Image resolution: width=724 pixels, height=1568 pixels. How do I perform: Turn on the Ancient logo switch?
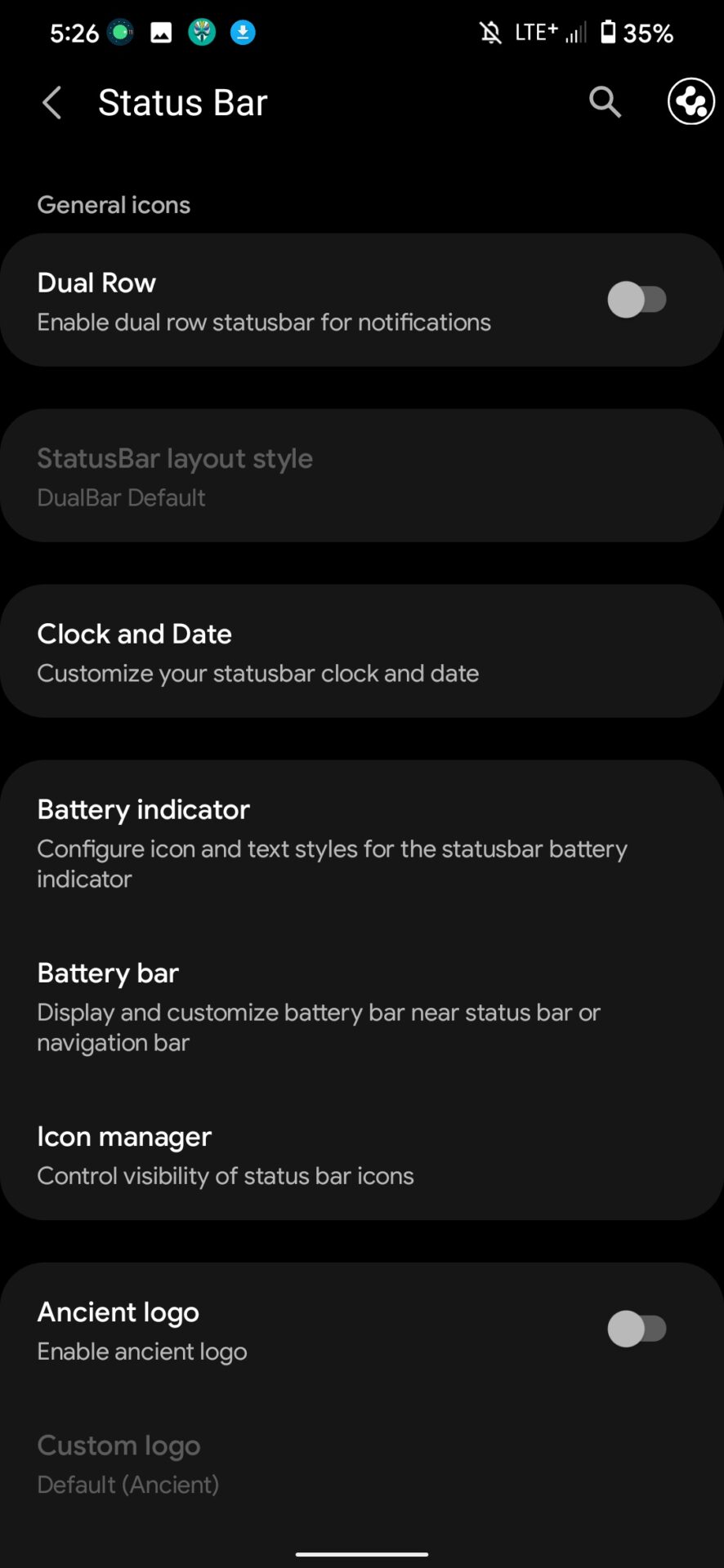637,1329
